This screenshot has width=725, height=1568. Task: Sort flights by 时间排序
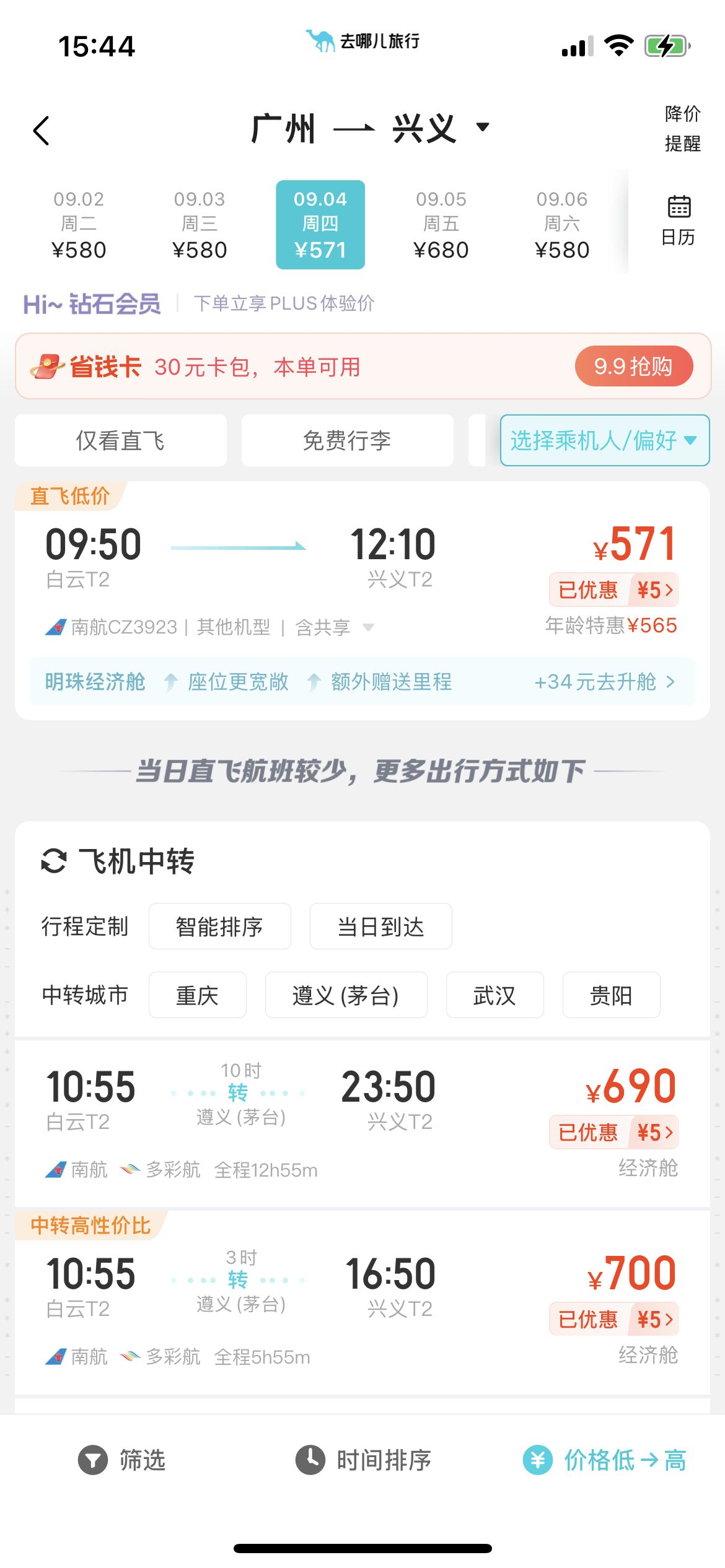[363, 1460]
